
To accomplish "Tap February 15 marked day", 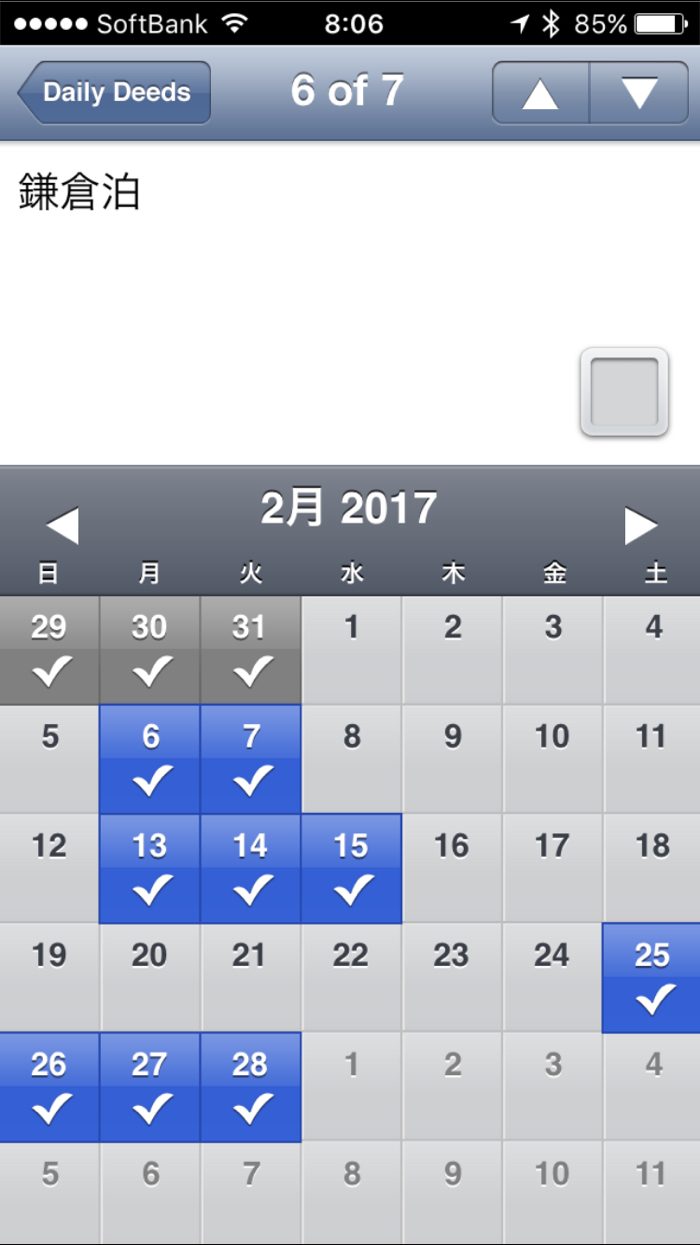I will (x=351, y=868).
